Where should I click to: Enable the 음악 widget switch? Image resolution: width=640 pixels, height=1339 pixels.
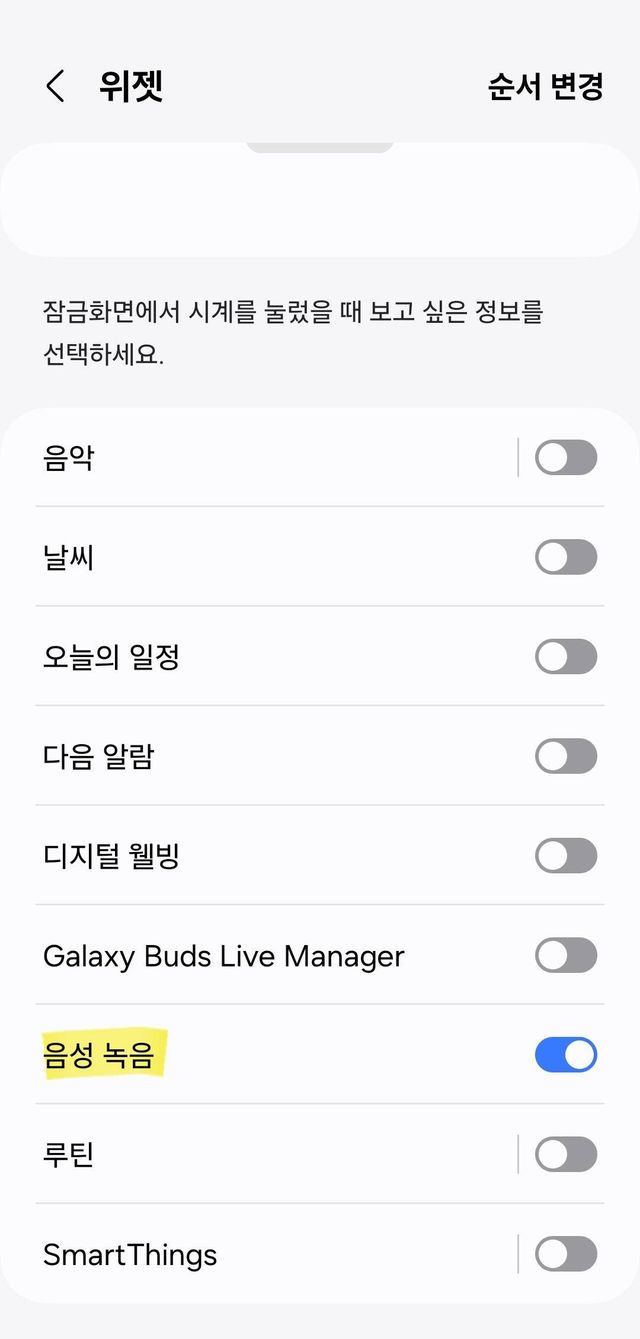pos(566,458)
